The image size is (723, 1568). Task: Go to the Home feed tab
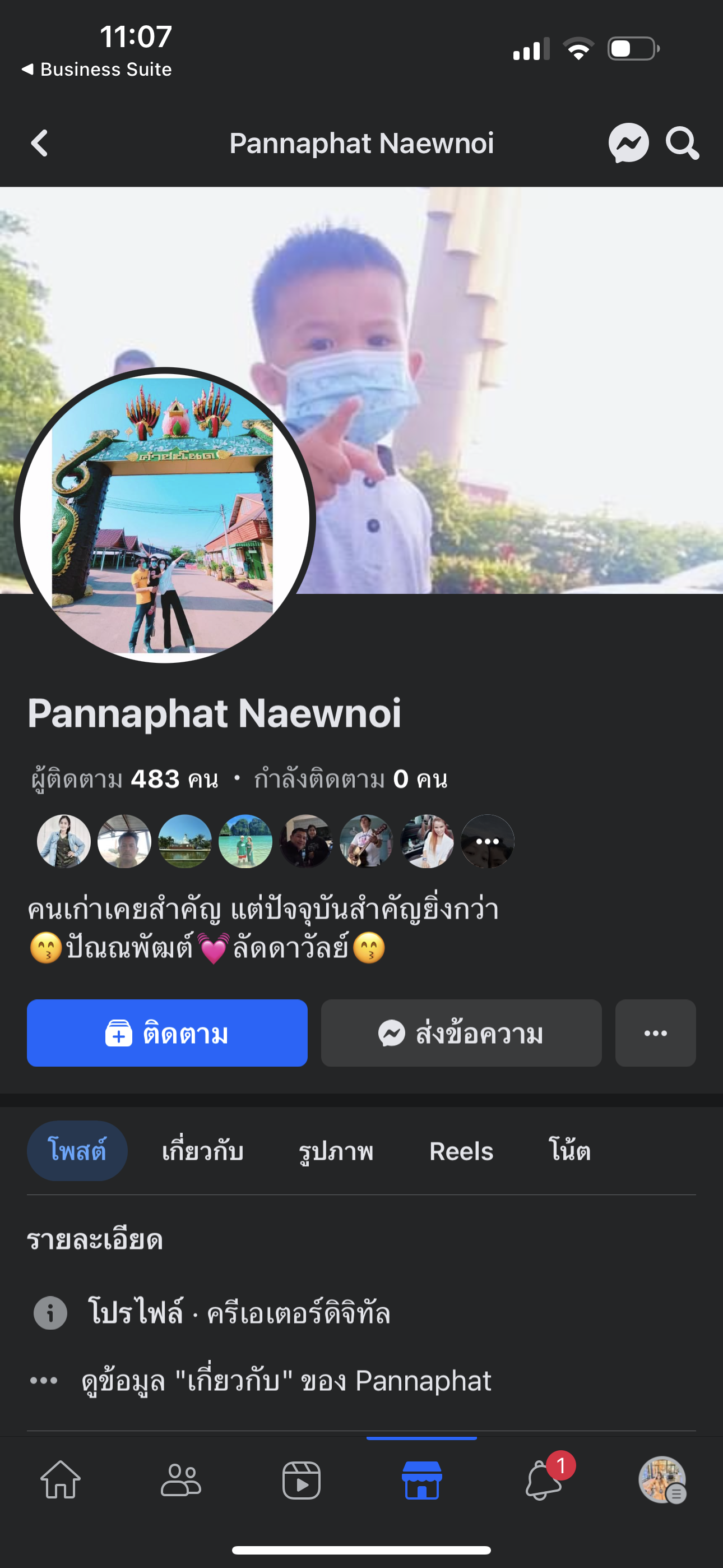tap(61, 1481)
